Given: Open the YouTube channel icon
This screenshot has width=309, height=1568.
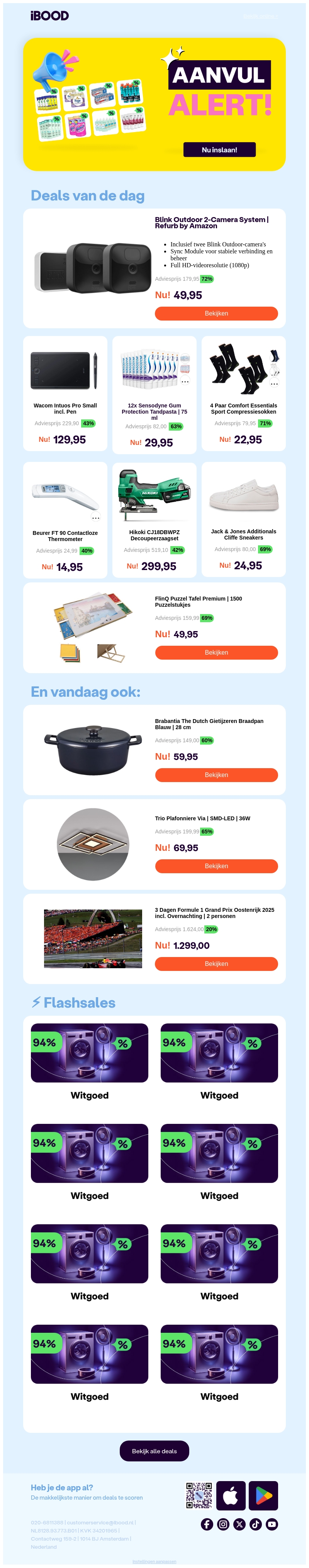Looking at the screenshot, I should [x=272, y=1524].
